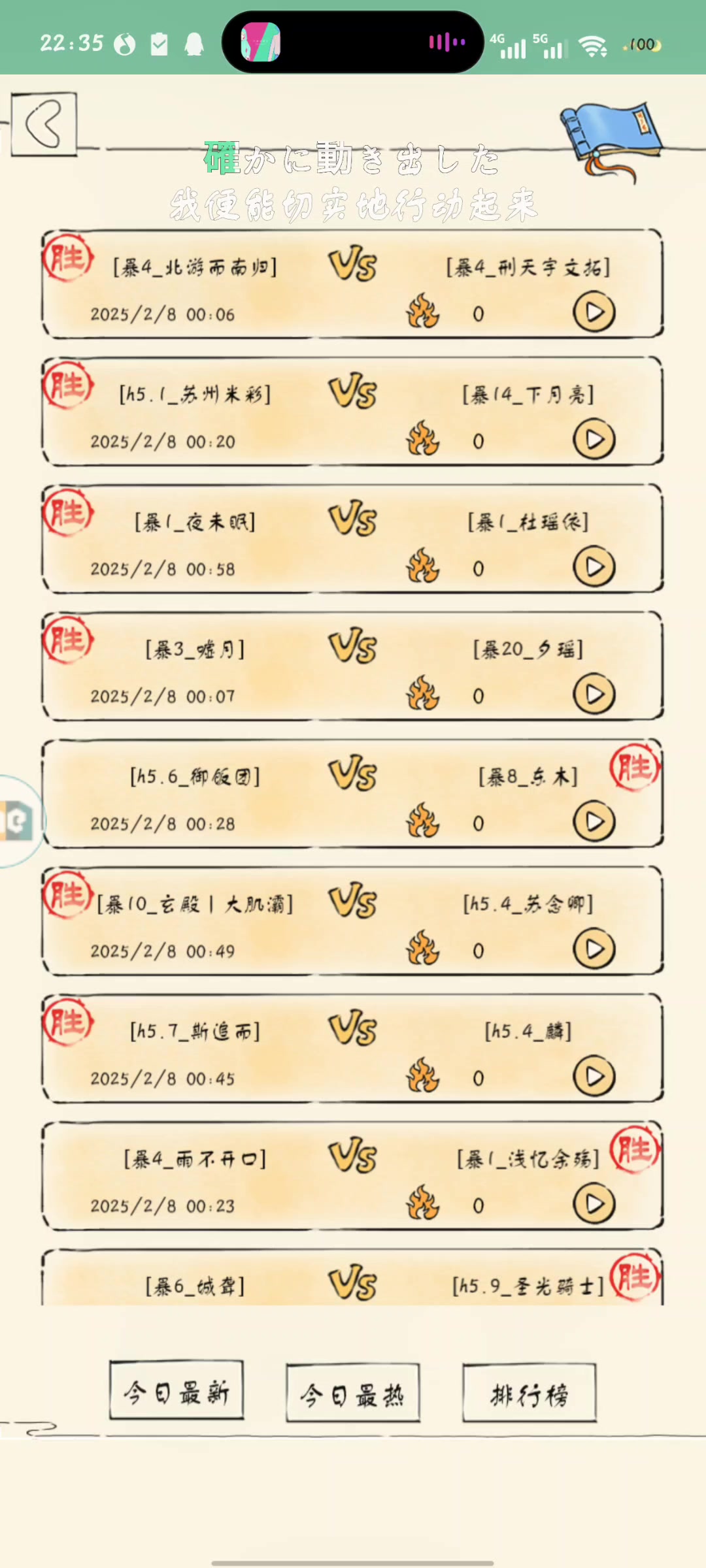The image size is (706, 1568).
Task: Play replay of 暴1_夜未眠 match
Action: (594, 568)
